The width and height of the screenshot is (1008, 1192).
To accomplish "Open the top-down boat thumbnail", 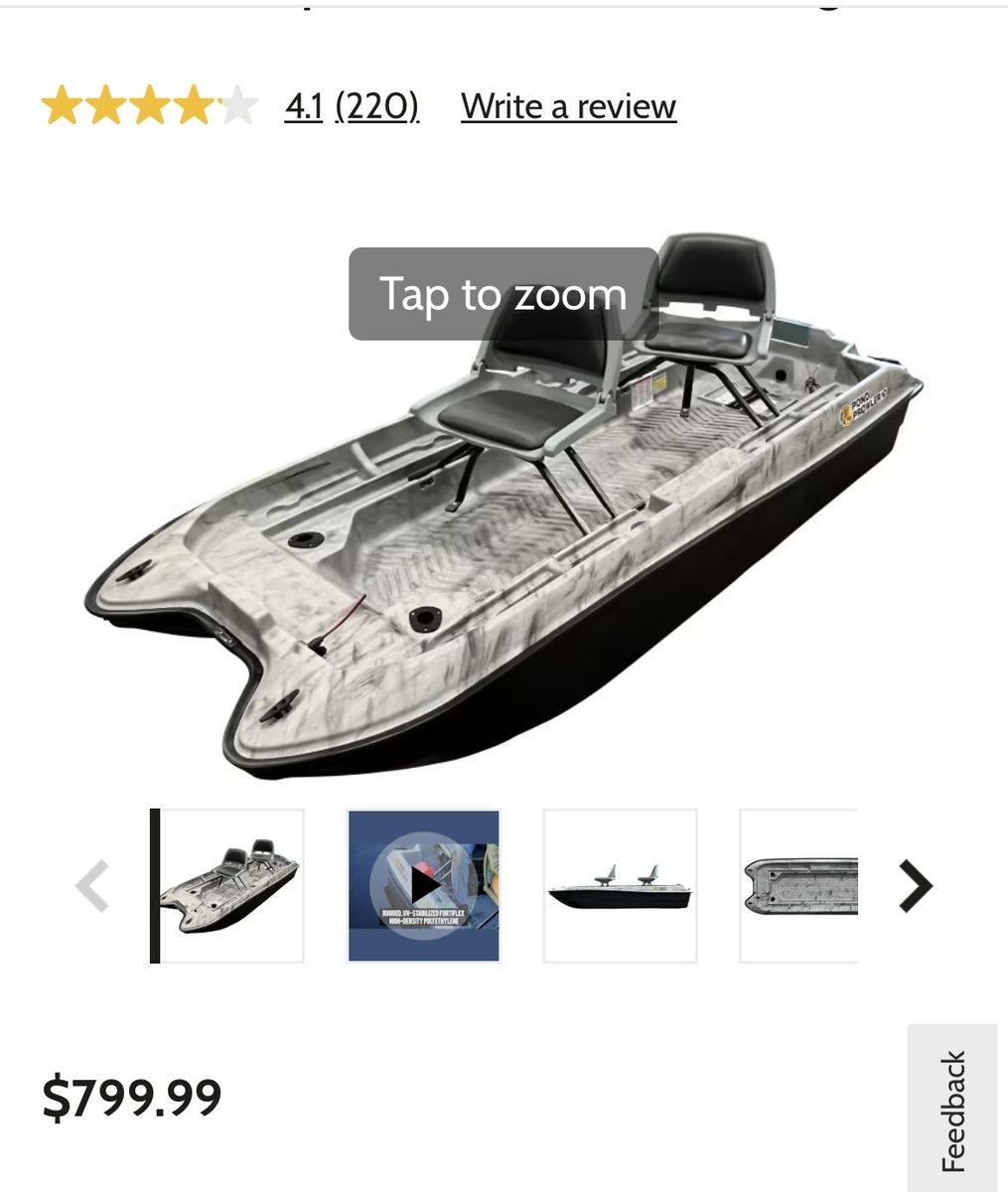I will 799,885.
